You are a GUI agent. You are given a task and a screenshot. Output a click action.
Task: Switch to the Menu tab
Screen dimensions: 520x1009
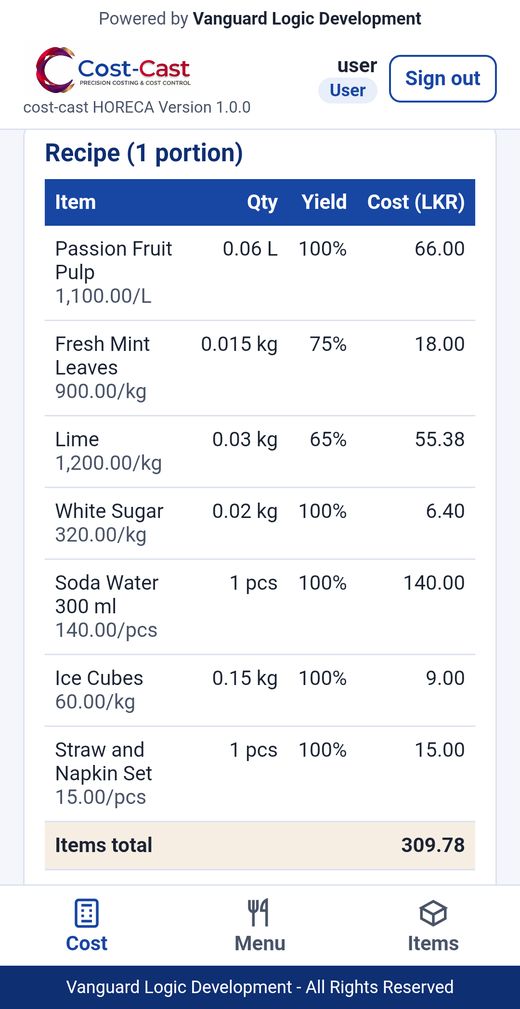(259, 926)
